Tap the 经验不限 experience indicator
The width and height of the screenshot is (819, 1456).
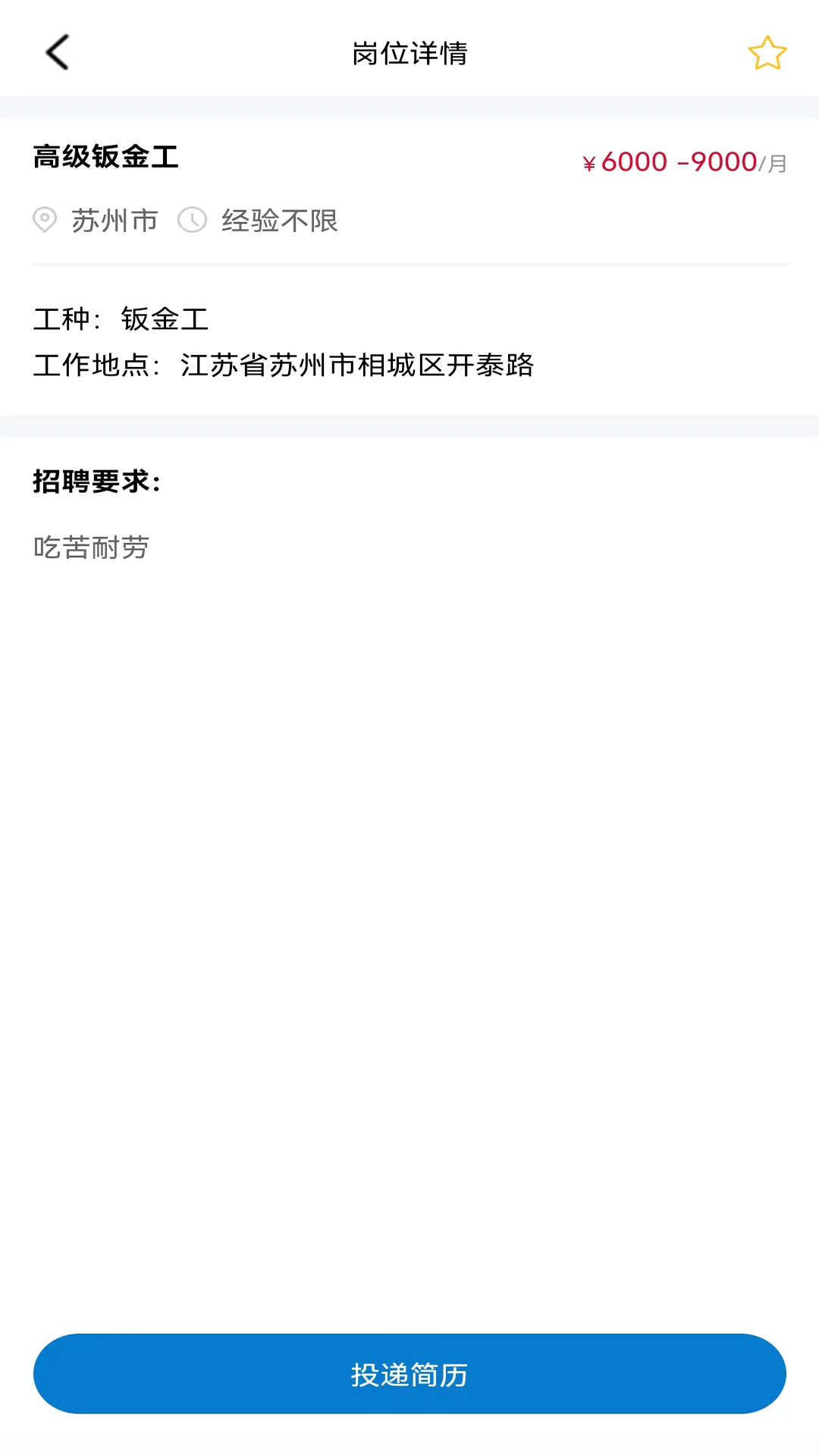(x=279, y=221)
